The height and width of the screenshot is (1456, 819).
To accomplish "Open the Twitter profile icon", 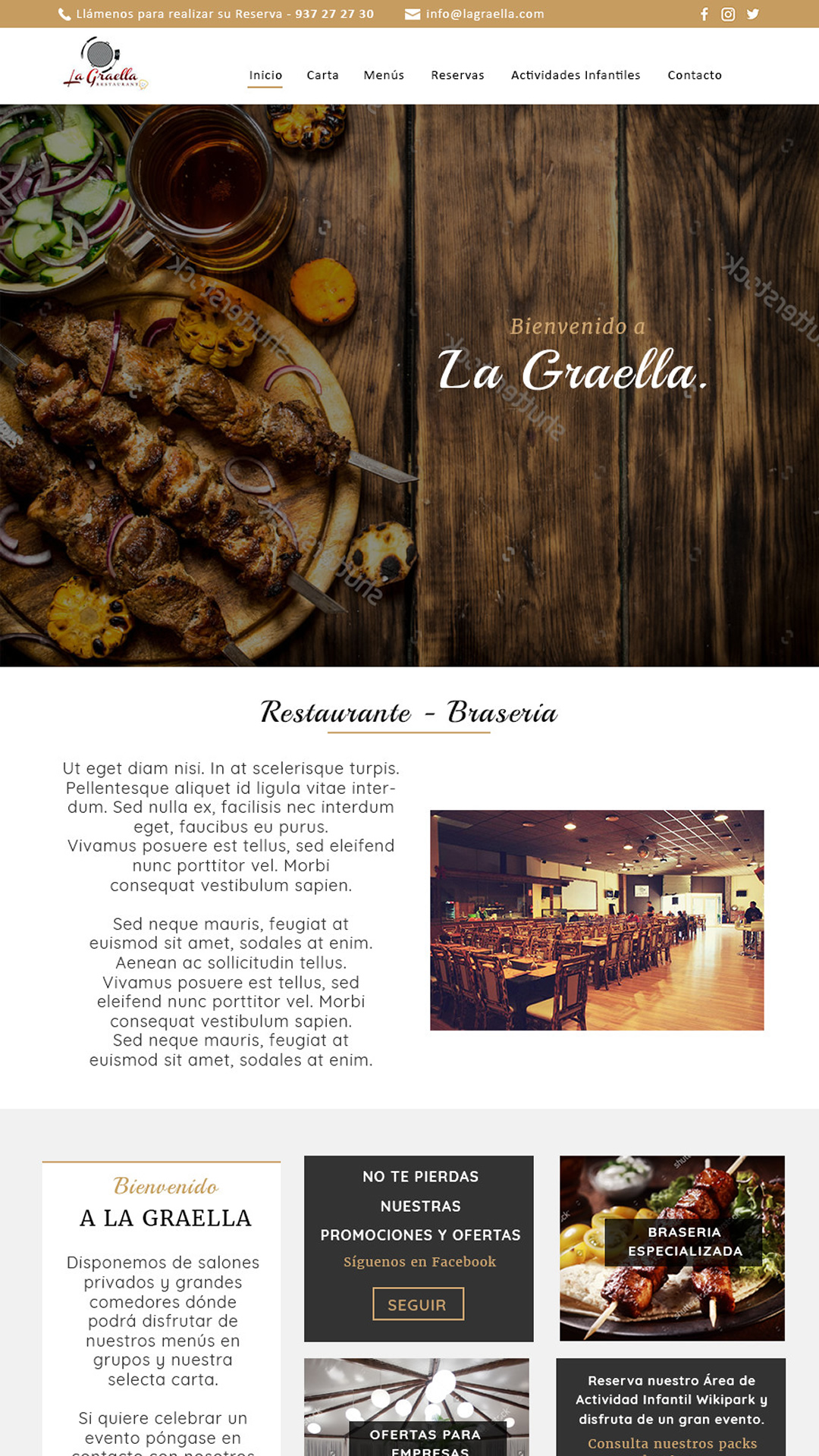I will 752,14.
